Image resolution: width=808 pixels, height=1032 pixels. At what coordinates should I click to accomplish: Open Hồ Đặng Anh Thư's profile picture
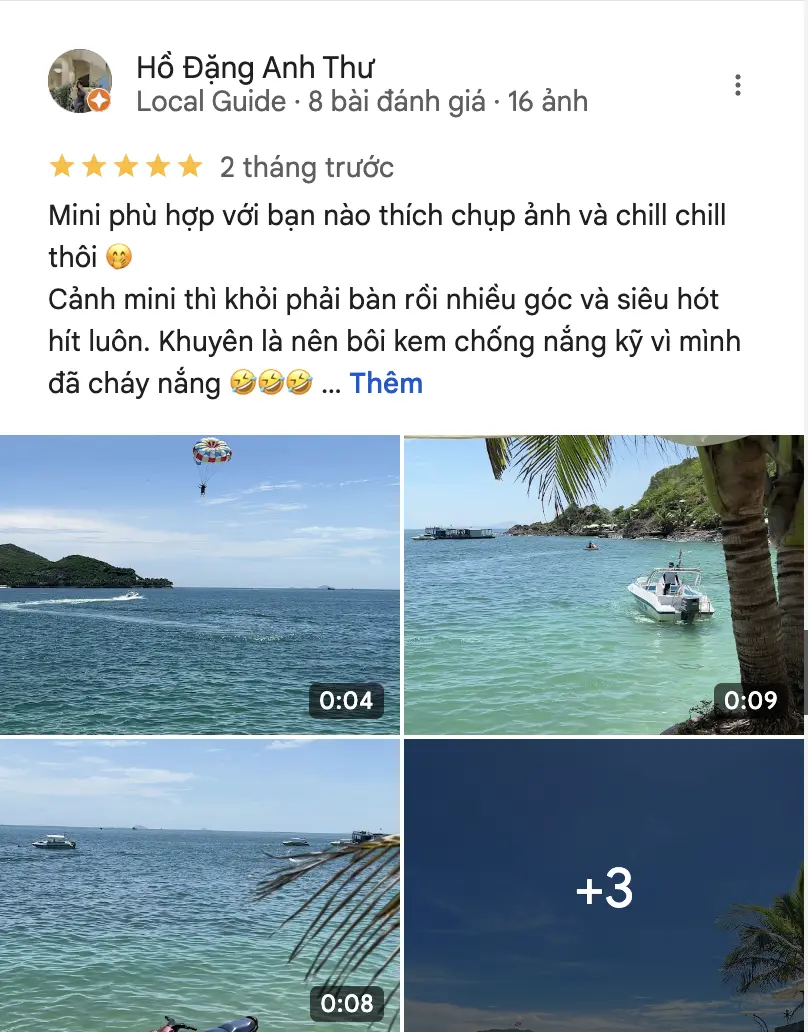point(80,81)
